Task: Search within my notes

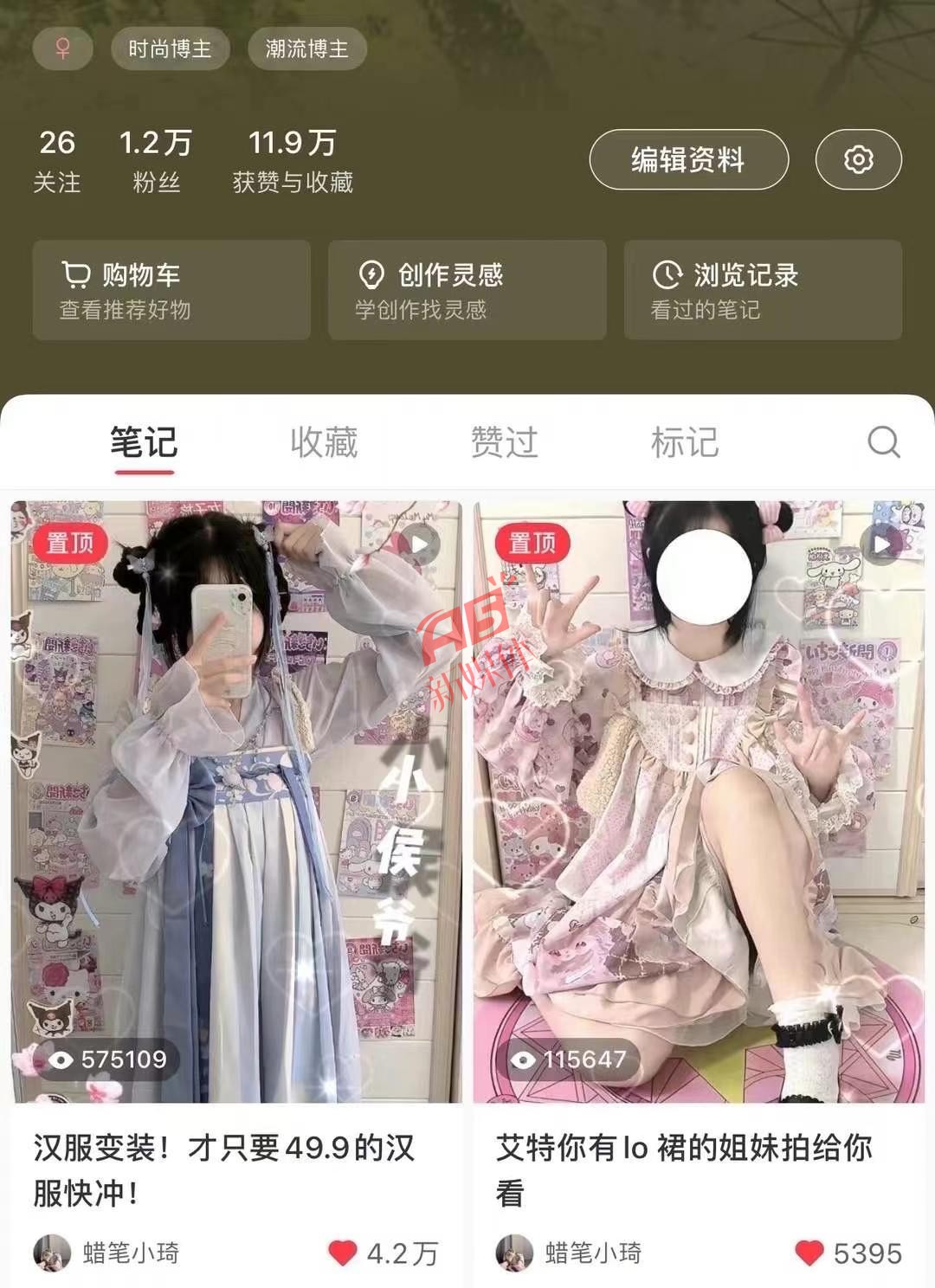Action: [x=883, y=441]
